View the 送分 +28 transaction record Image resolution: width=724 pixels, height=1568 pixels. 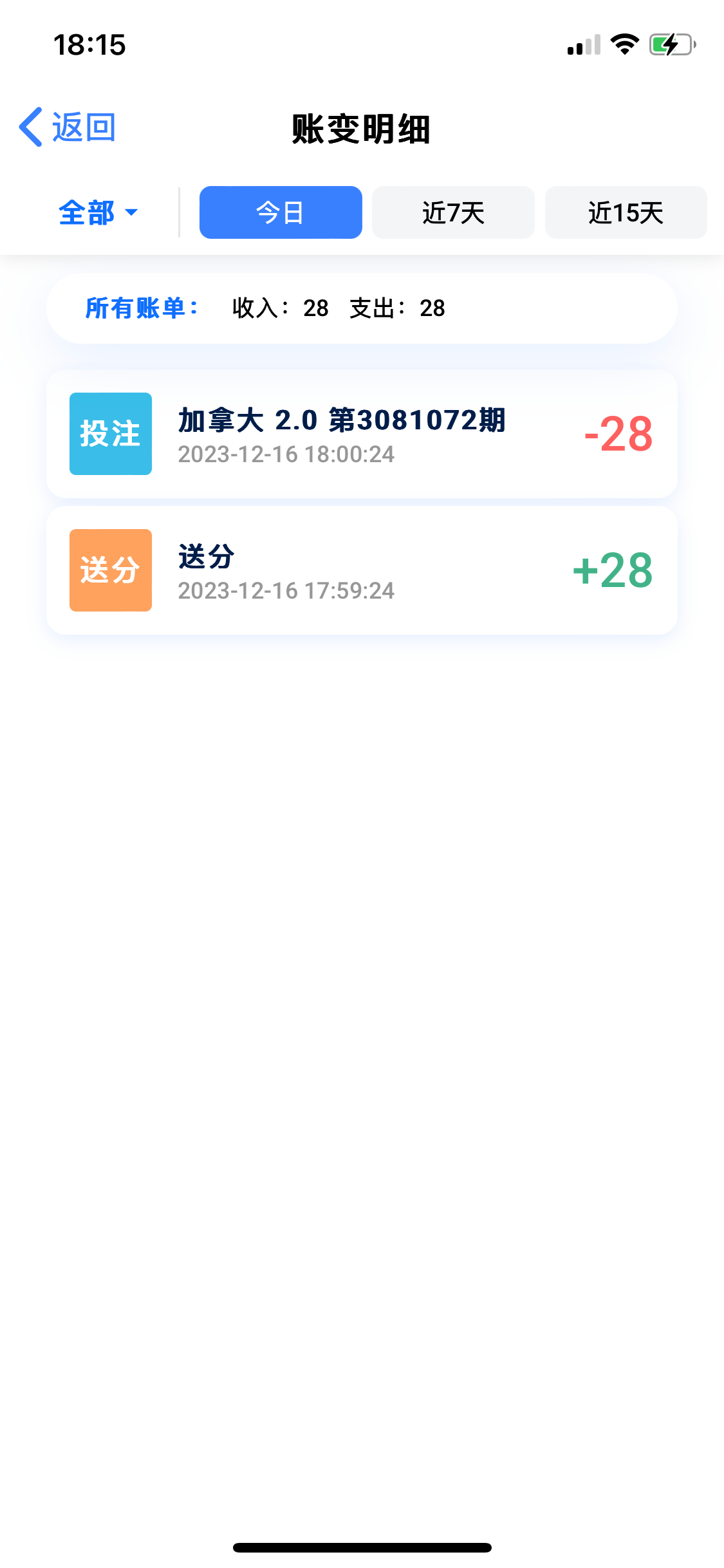point(362,570)
